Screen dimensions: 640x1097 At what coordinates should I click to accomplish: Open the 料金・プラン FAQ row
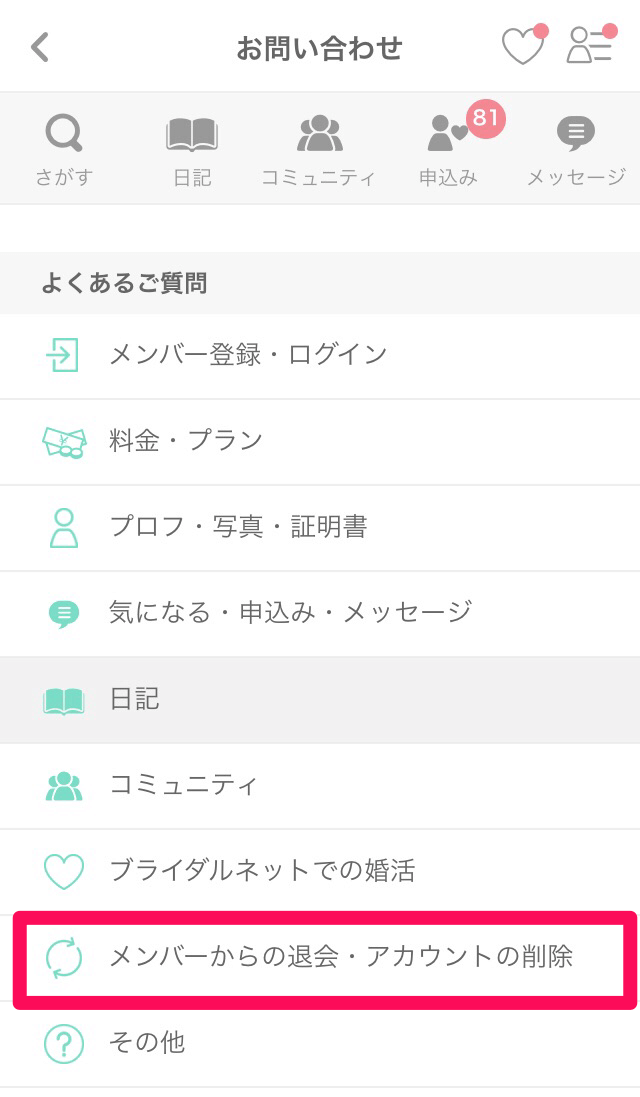[x=320, y=442]
